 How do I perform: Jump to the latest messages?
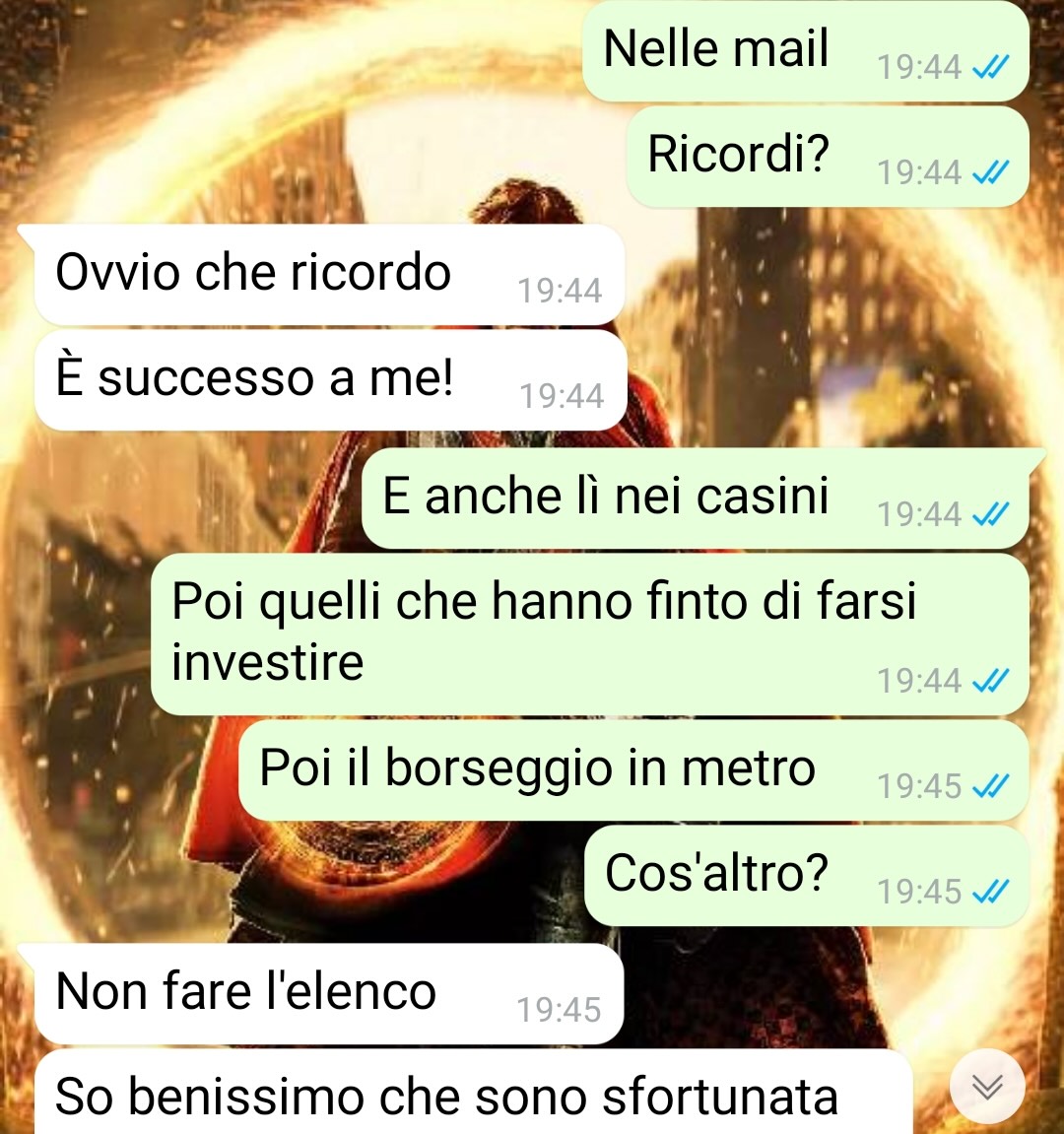click(x=987, y=1087)
